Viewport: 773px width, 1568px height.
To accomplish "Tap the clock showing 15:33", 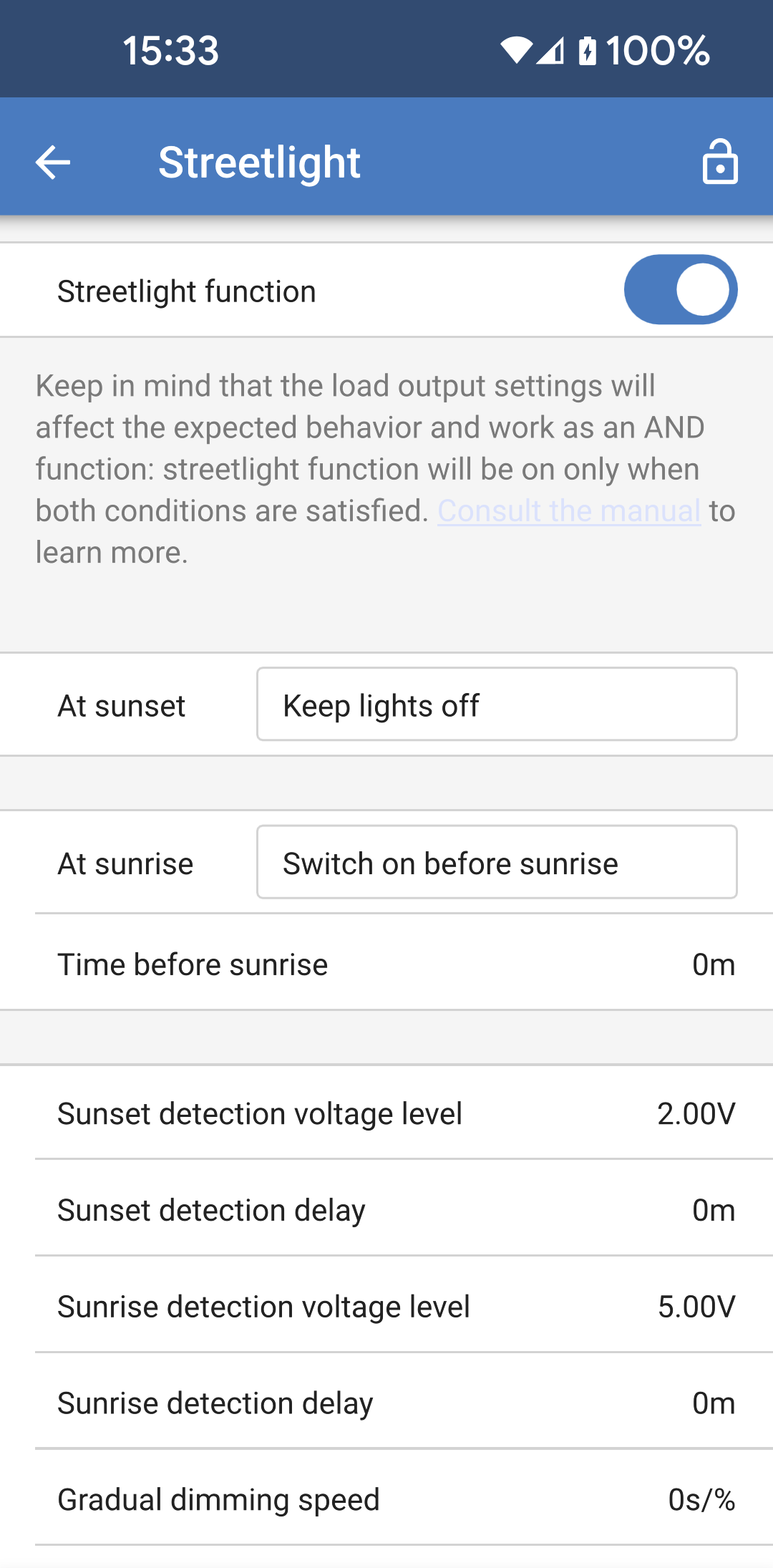I will (x=170, y=49).
